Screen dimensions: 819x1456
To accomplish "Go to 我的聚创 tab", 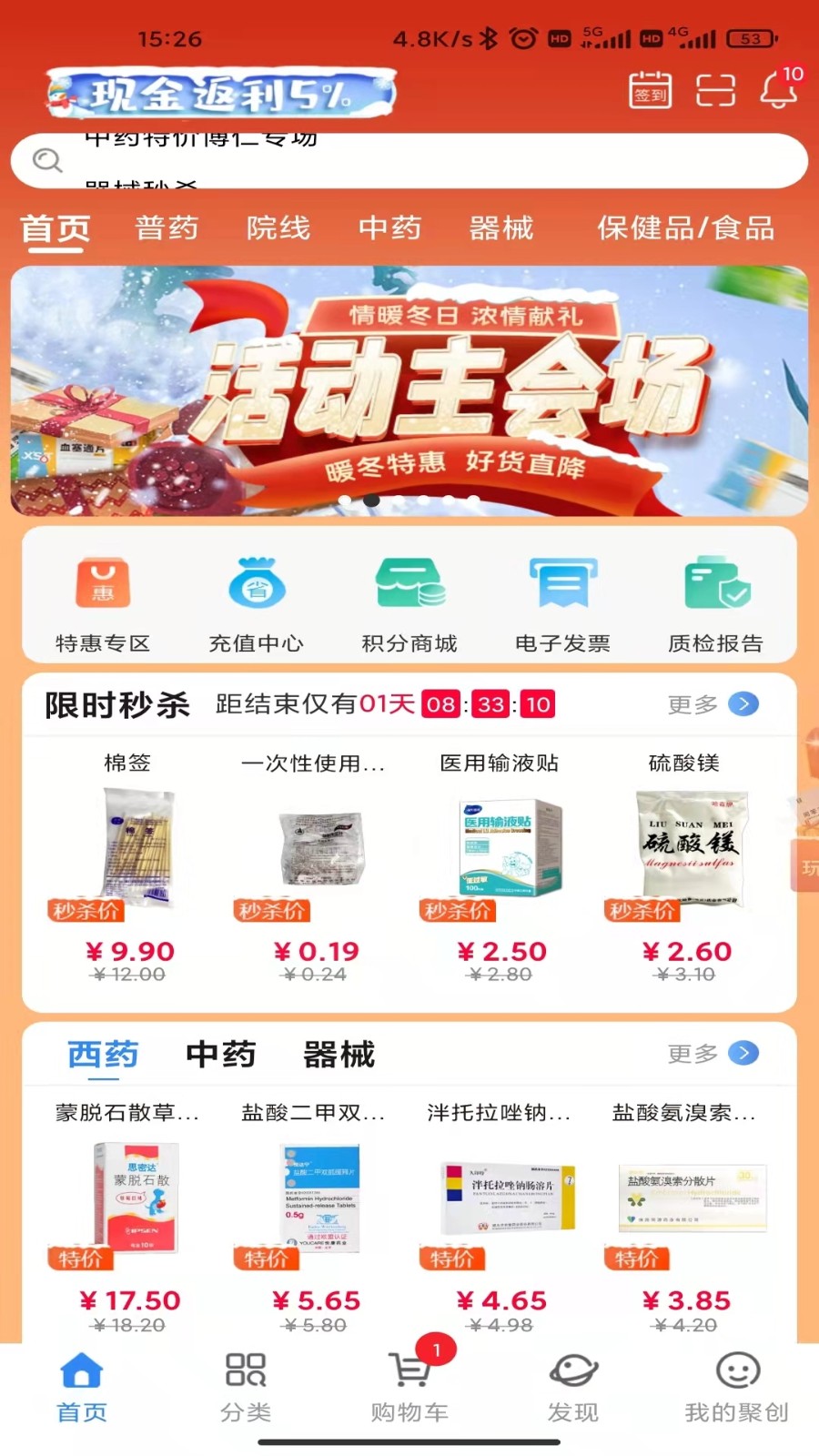I will click(736, 1385).
